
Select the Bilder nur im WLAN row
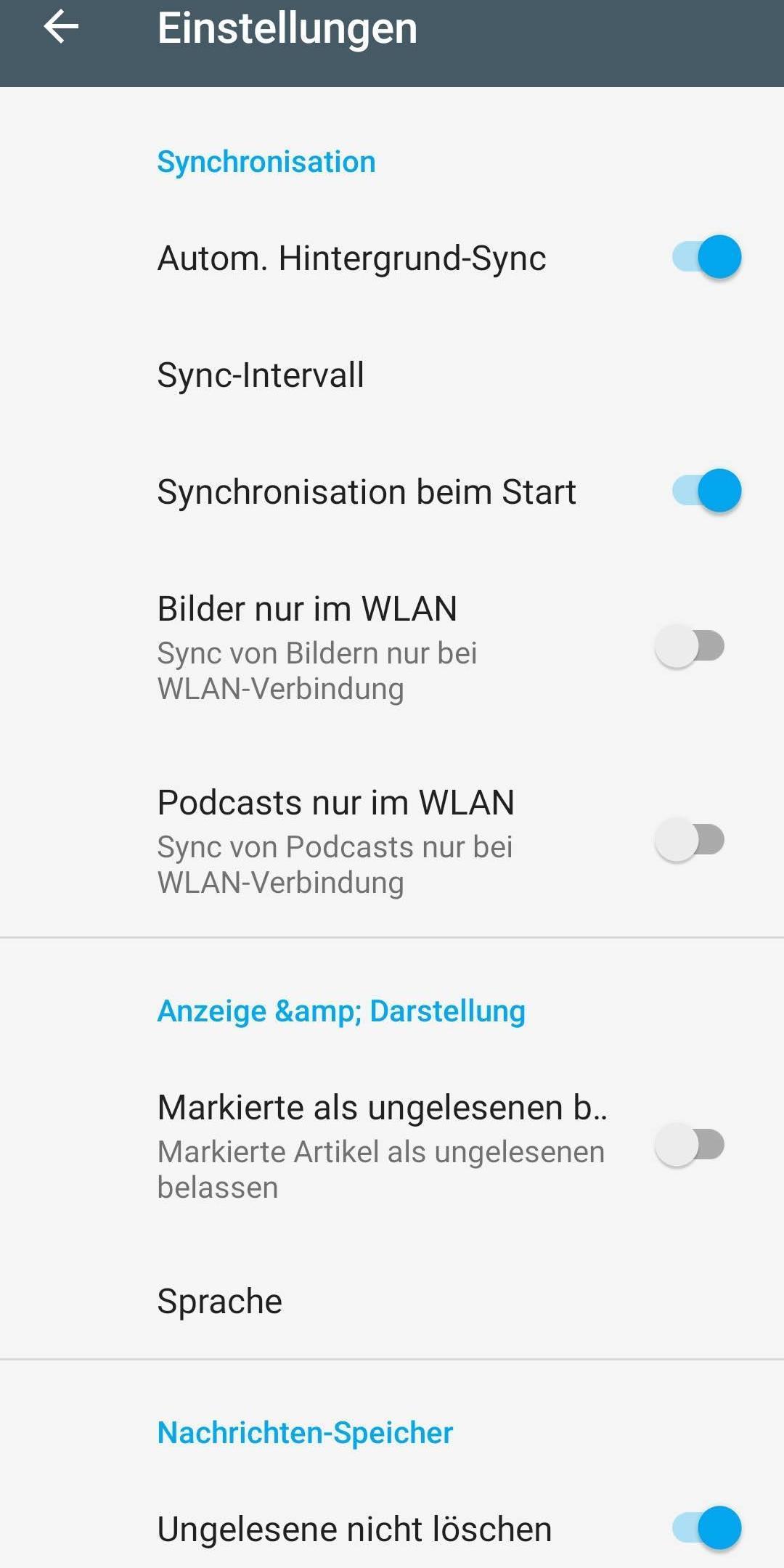tap(308, 608)
